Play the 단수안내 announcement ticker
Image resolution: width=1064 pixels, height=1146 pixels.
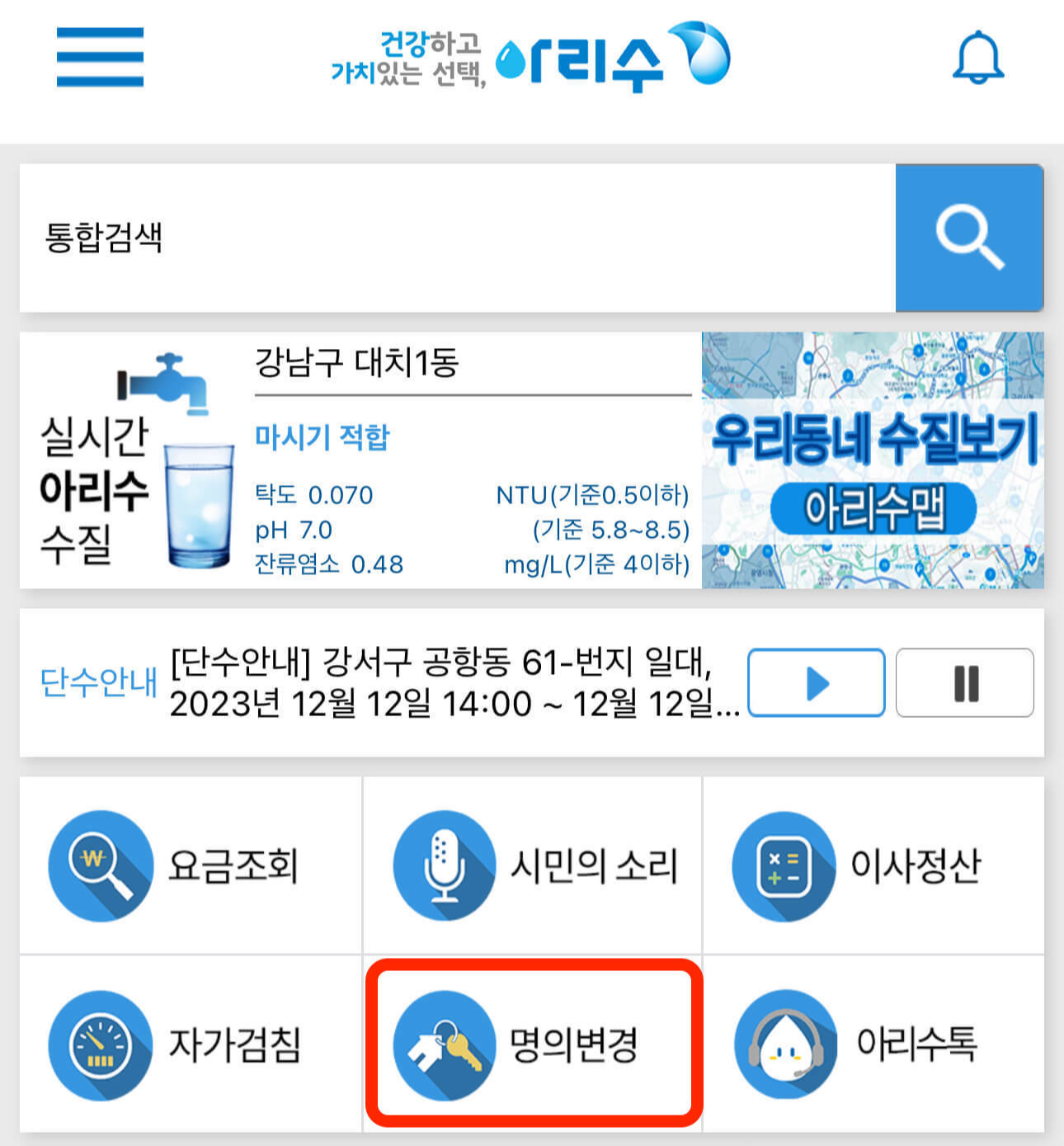point(816,683)
